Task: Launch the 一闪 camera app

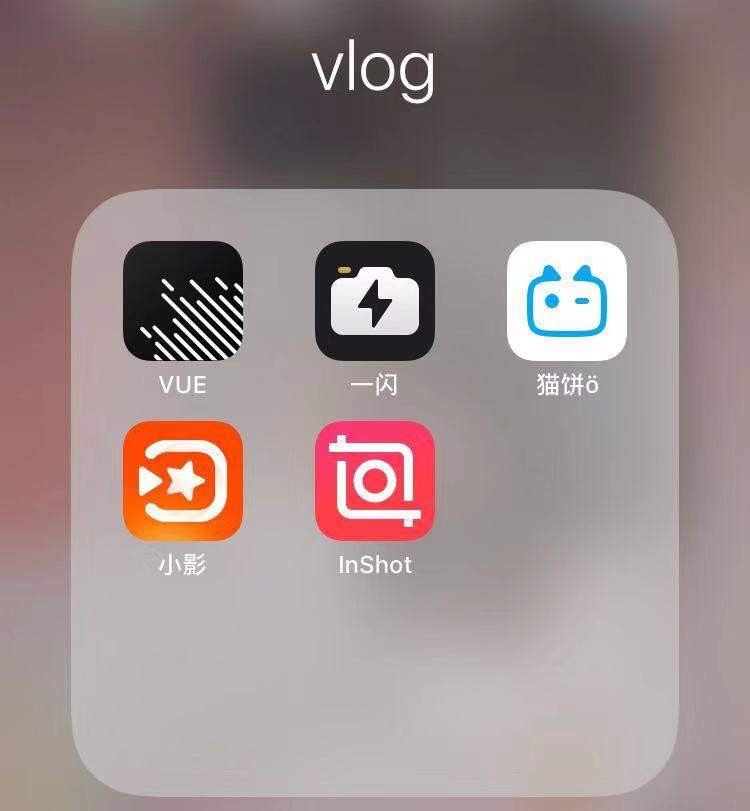Action: pos(374,301)
